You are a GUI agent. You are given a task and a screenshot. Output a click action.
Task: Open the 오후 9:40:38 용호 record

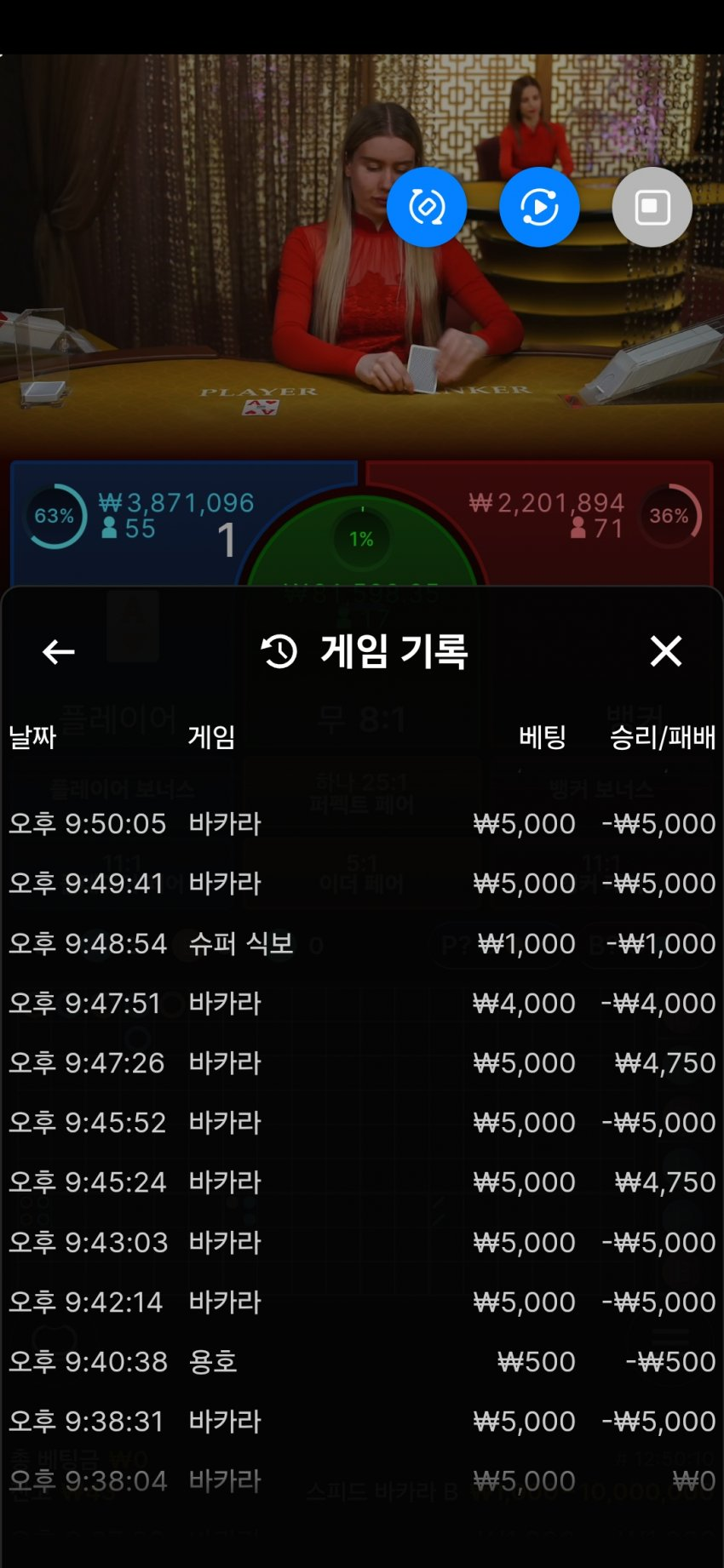coord(361,1361)
